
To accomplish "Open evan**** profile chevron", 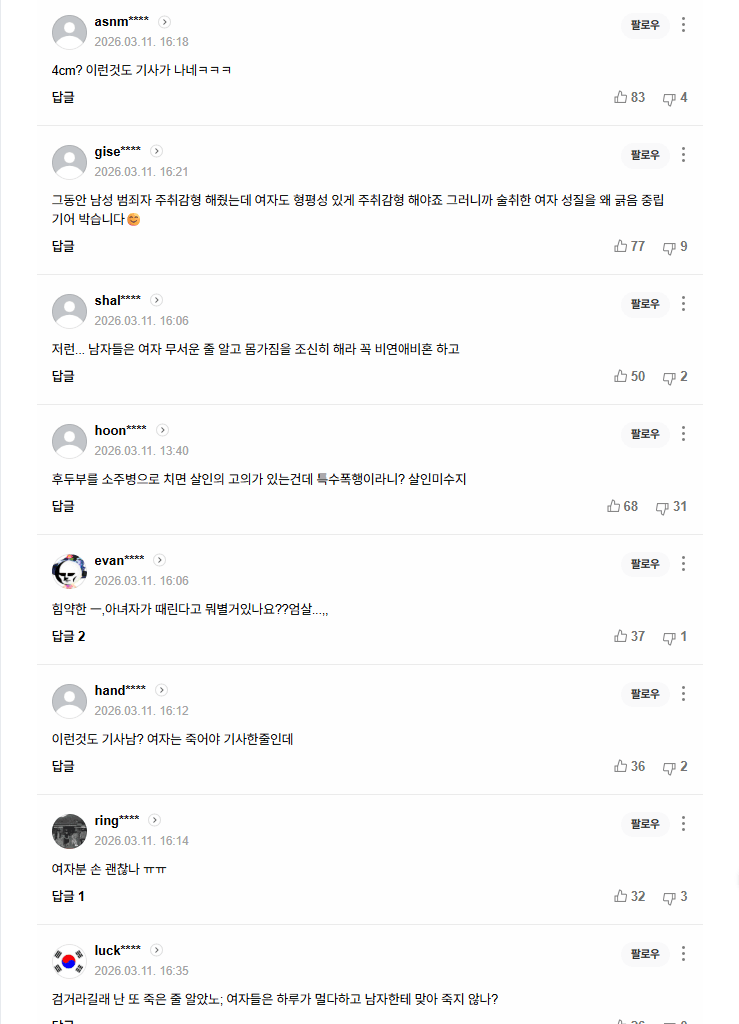I will (159, 560).
